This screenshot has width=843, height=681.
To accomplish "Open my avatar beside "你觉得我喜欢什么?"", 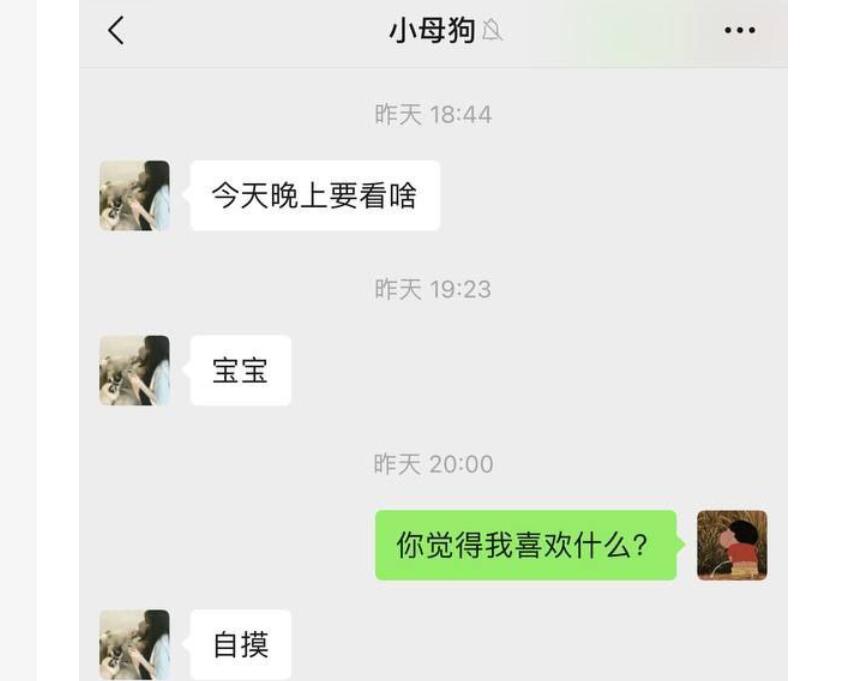I will tap(731, 545).
